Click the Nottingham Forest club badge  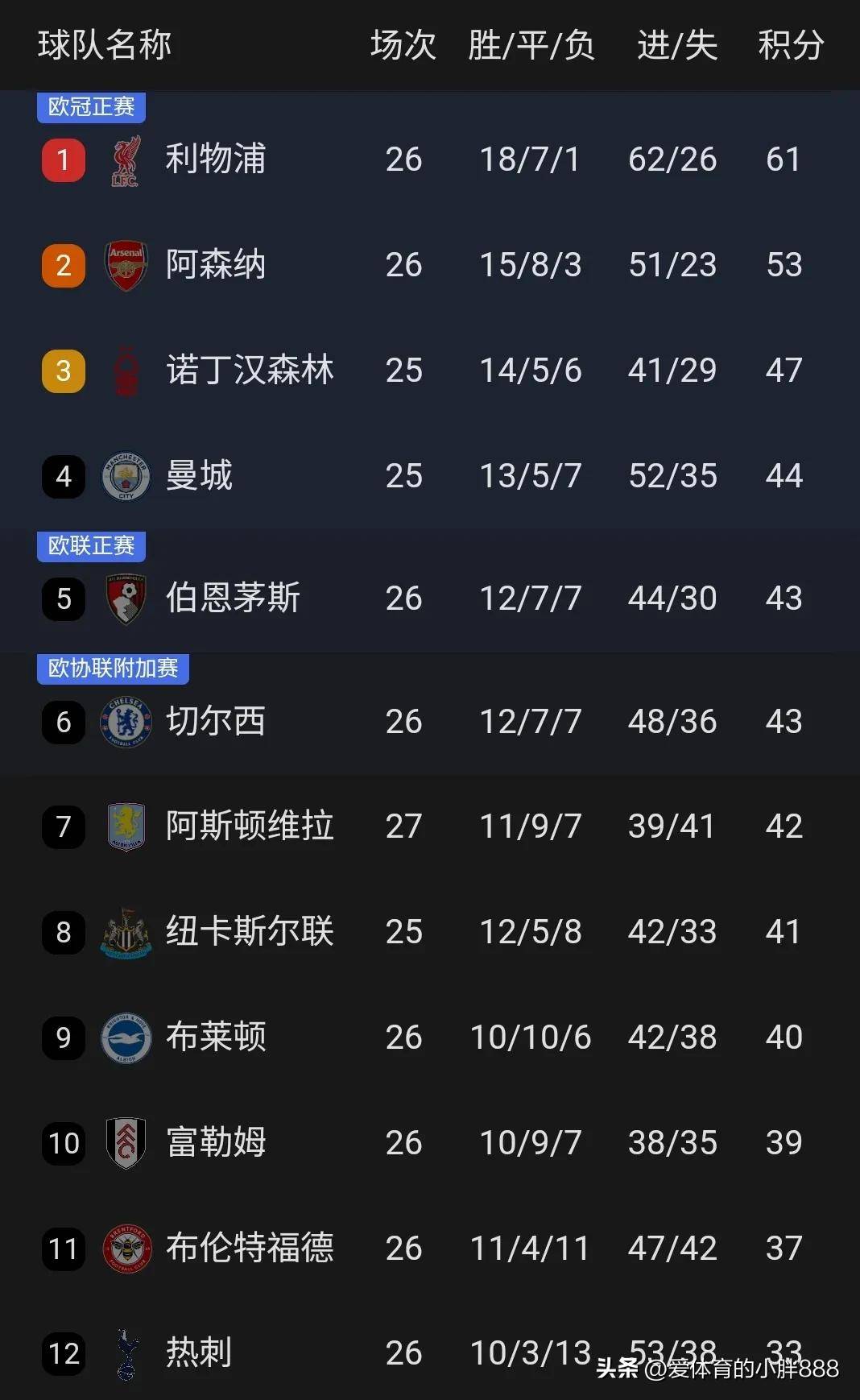125,371
